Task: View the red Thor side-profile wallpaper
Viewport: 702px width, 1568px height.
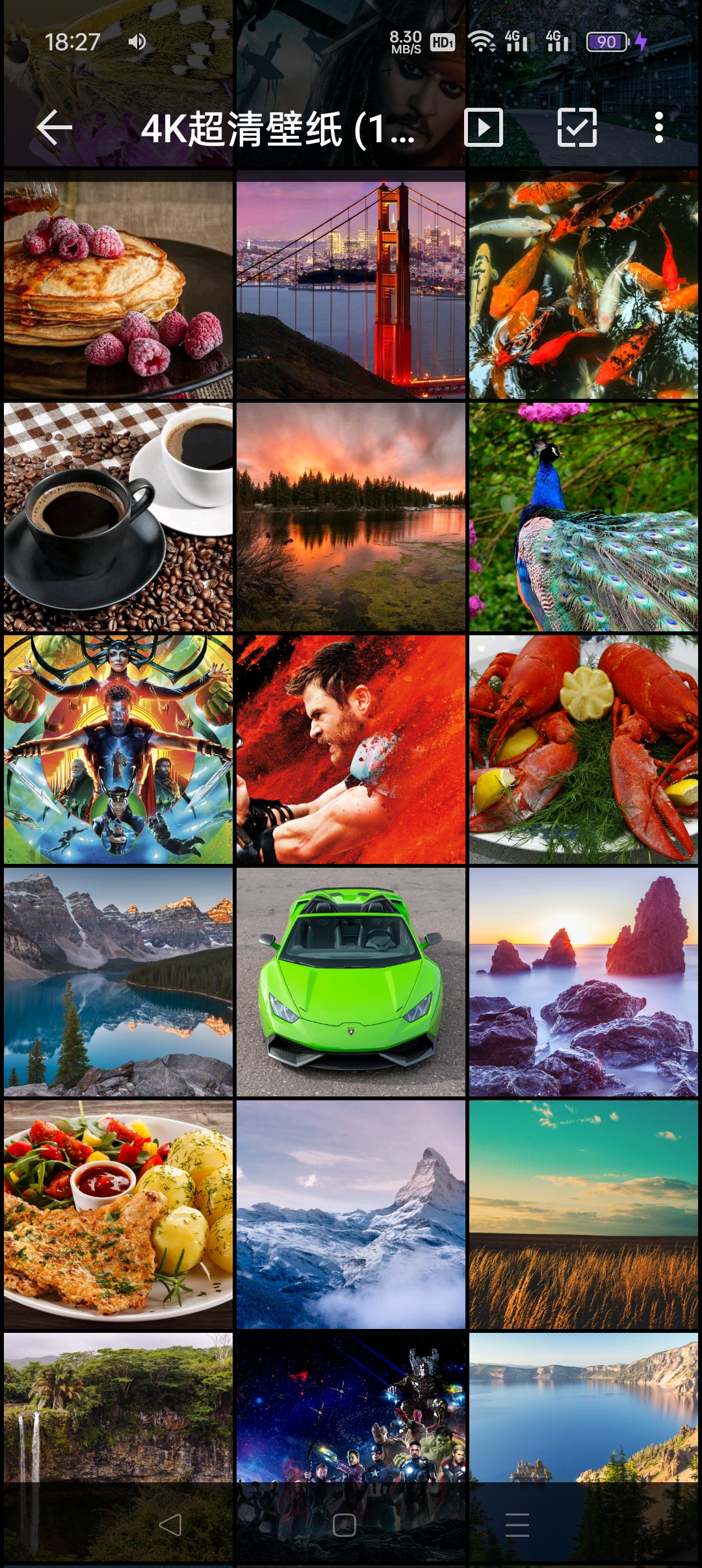Action: pos(351,750)
